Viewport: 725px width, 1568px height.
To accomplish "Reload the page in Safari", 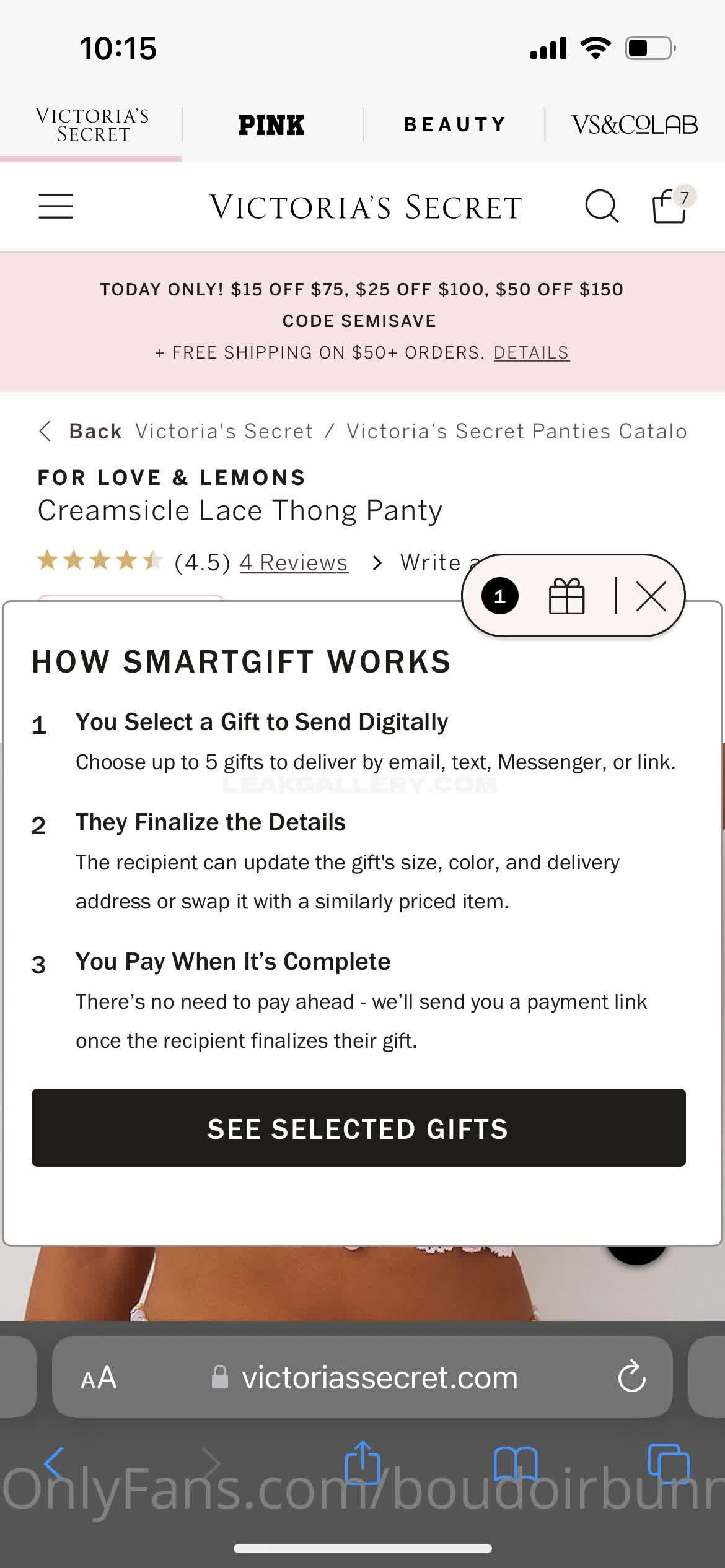I will tap(631, 1378).
